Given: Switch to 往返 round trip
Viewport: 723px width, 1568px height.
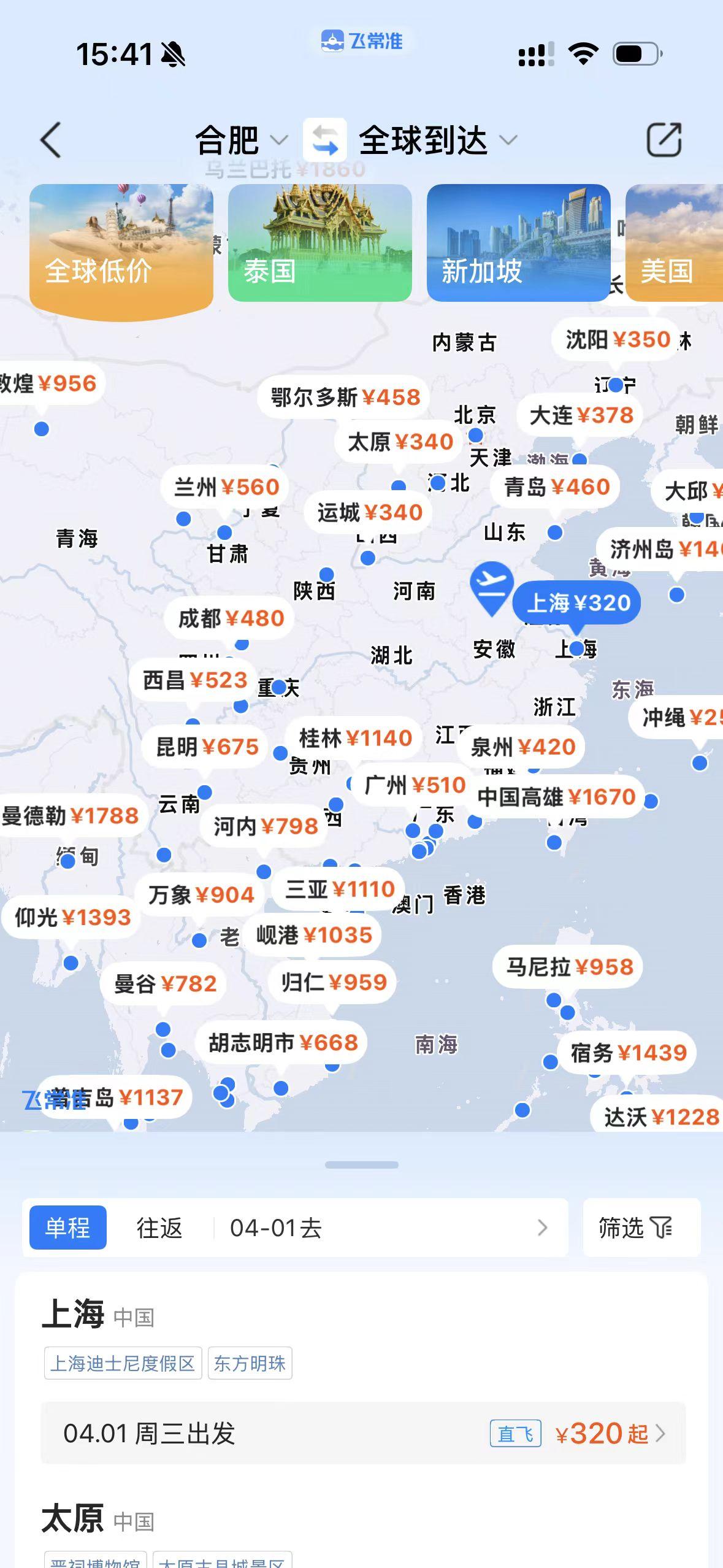Looking at the screenshot, I should point(159,1228).
